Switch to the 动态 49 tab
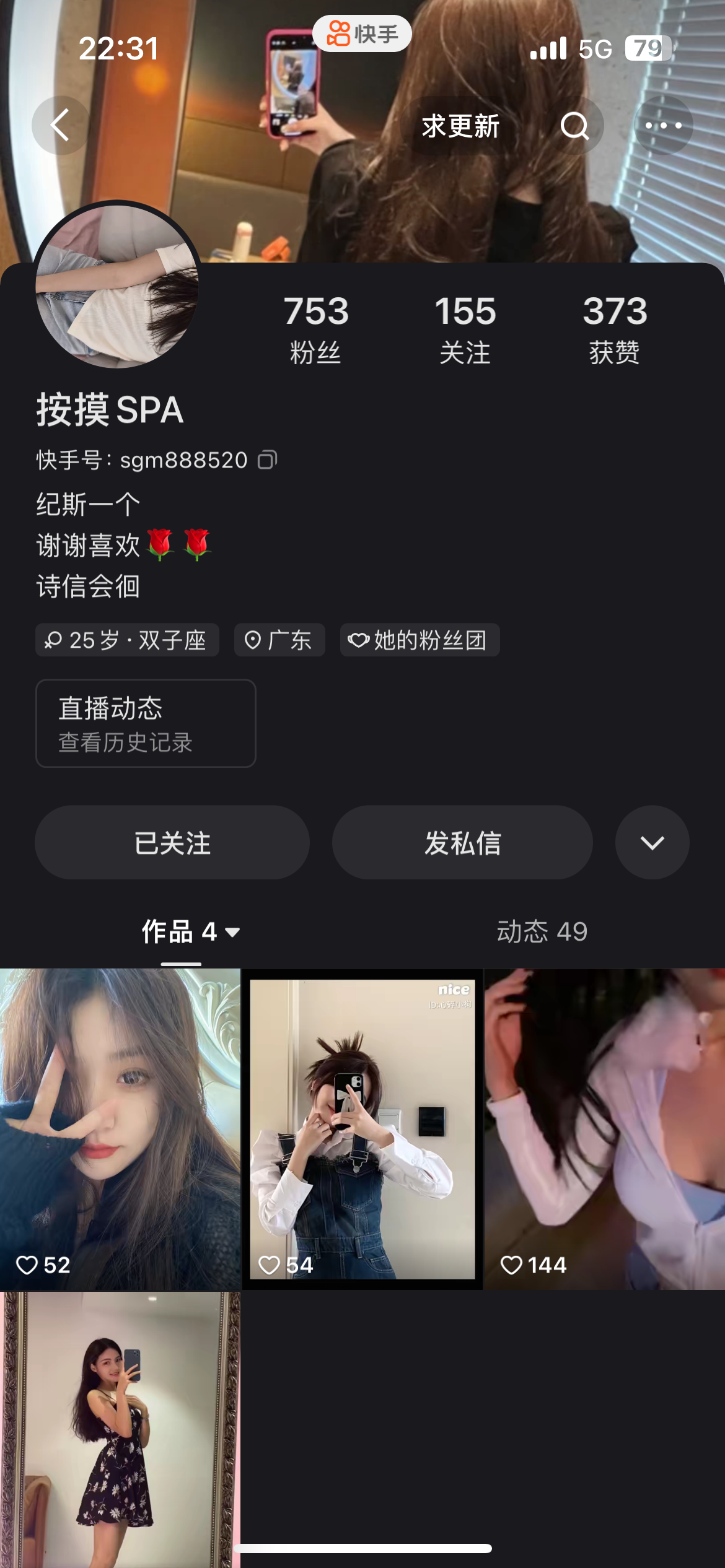The width and height of the screenshot is (725, 1568). [x=542, y=931]
